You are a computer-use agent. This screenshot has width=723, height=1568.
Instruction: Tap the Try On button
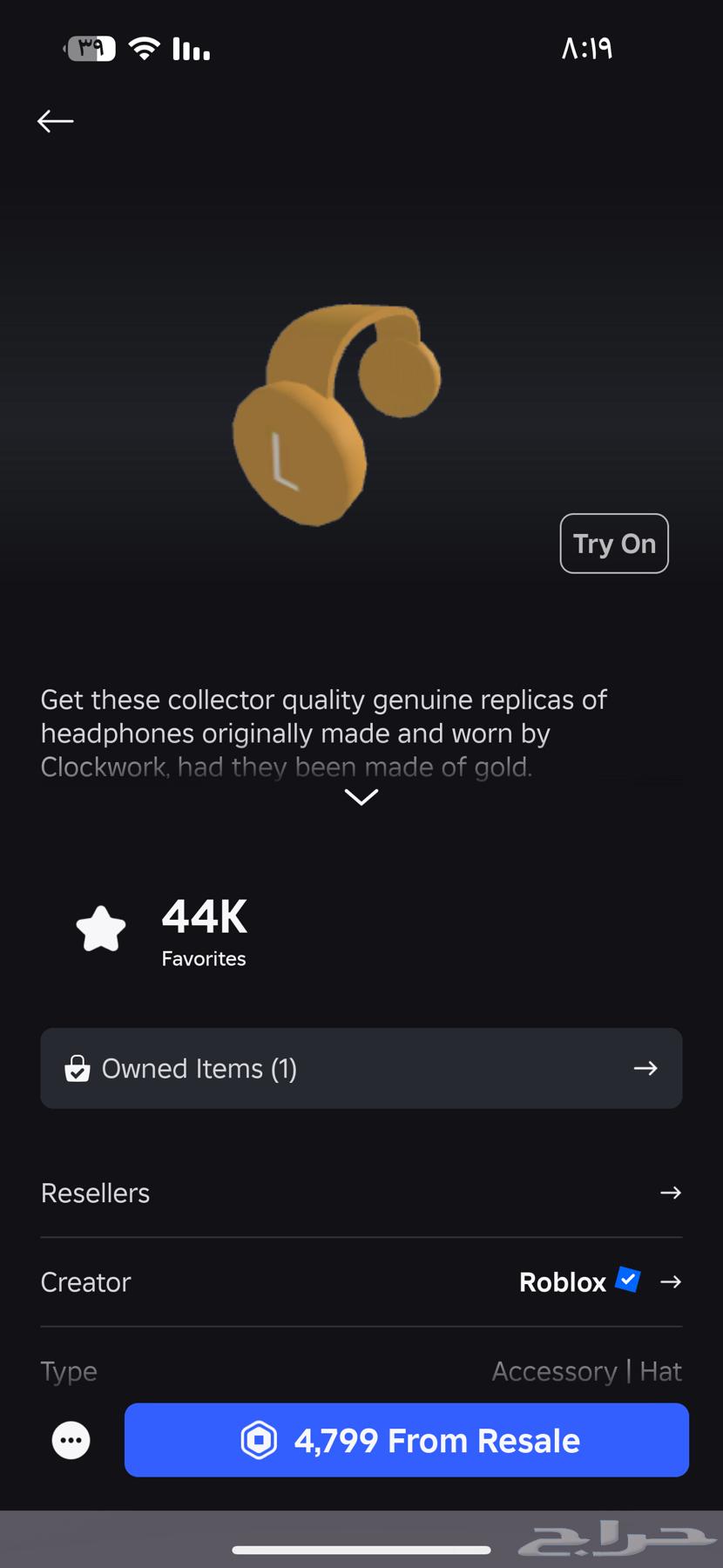coord(614,544)
